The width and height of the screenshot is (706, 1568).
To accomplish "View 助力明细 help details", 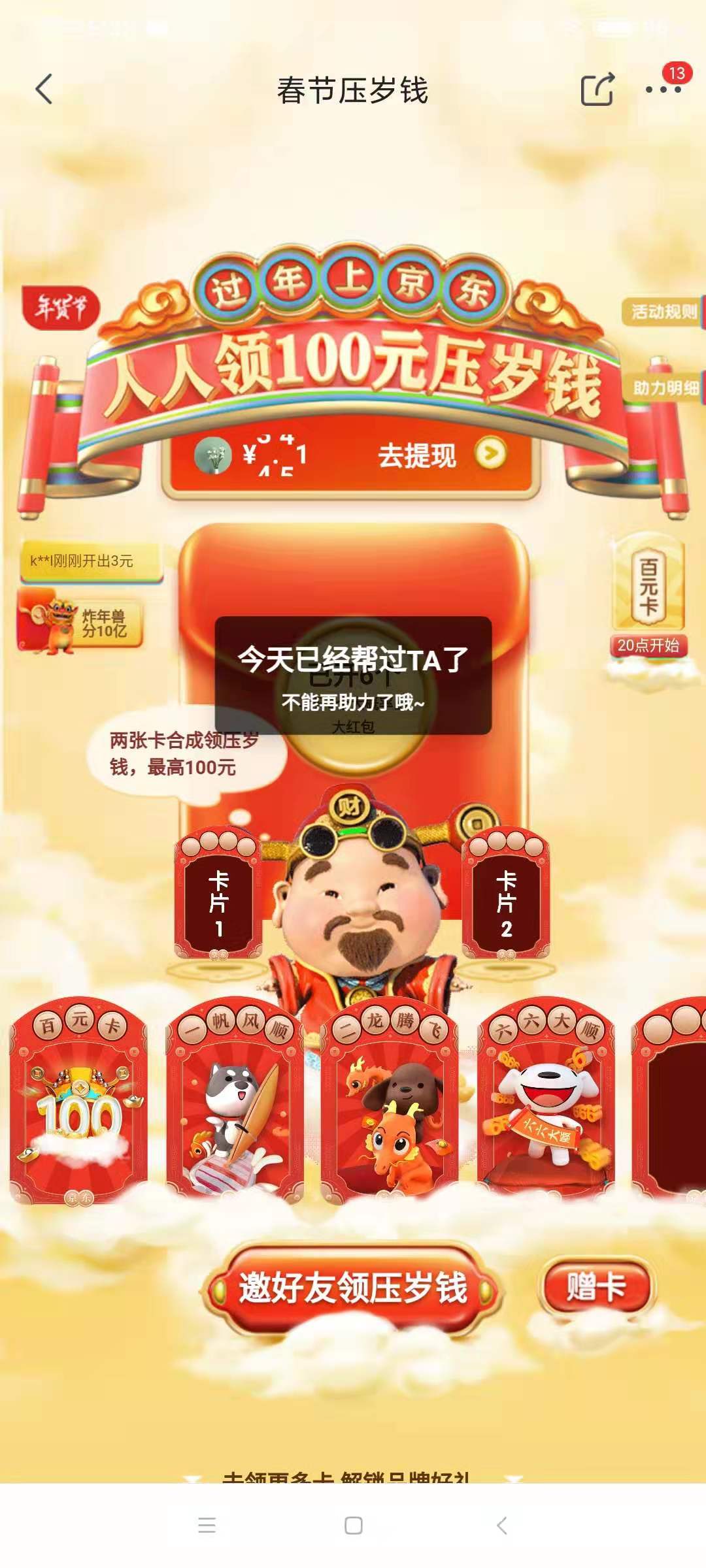I will coord(663,388).
